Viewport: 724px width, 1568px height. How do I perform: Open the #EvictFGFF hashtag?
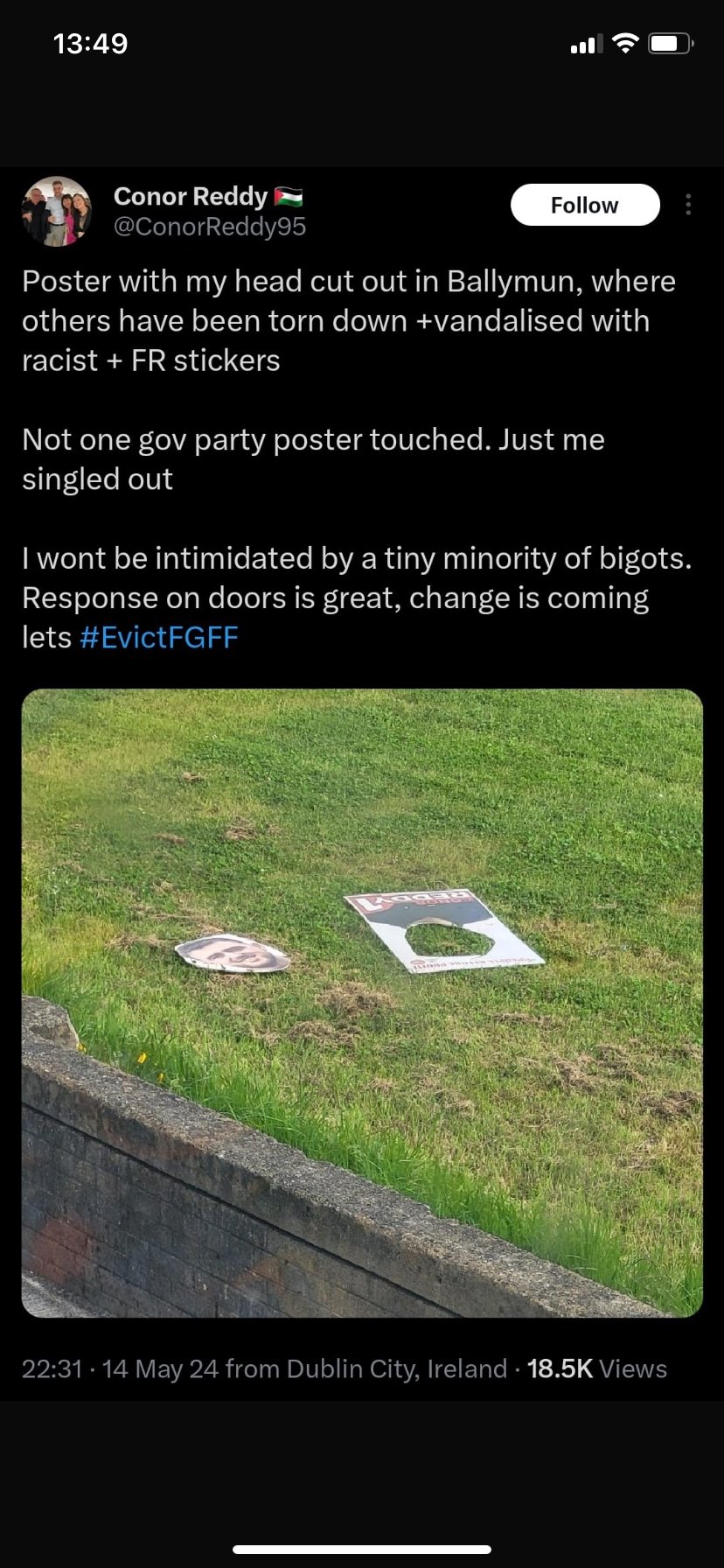[158, 637]
